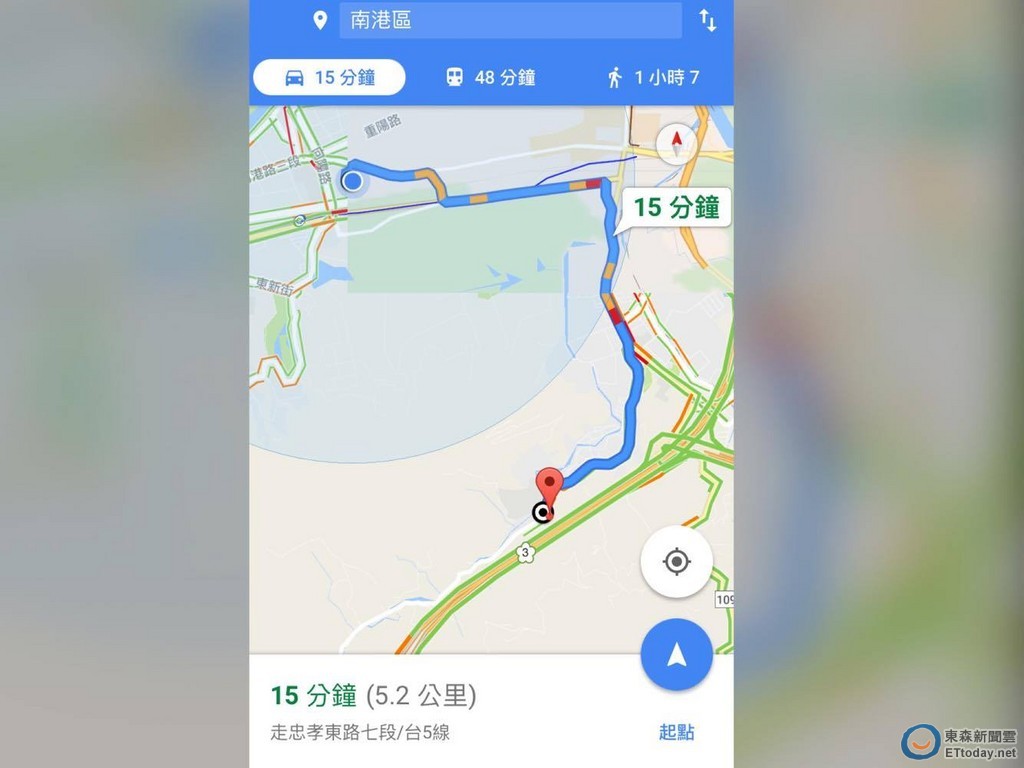Image resolution: width=1024 pixels, height=768 pixels.
Task: Open route details 走忠孝東路七段/台5線
Action: click(360, 732)
